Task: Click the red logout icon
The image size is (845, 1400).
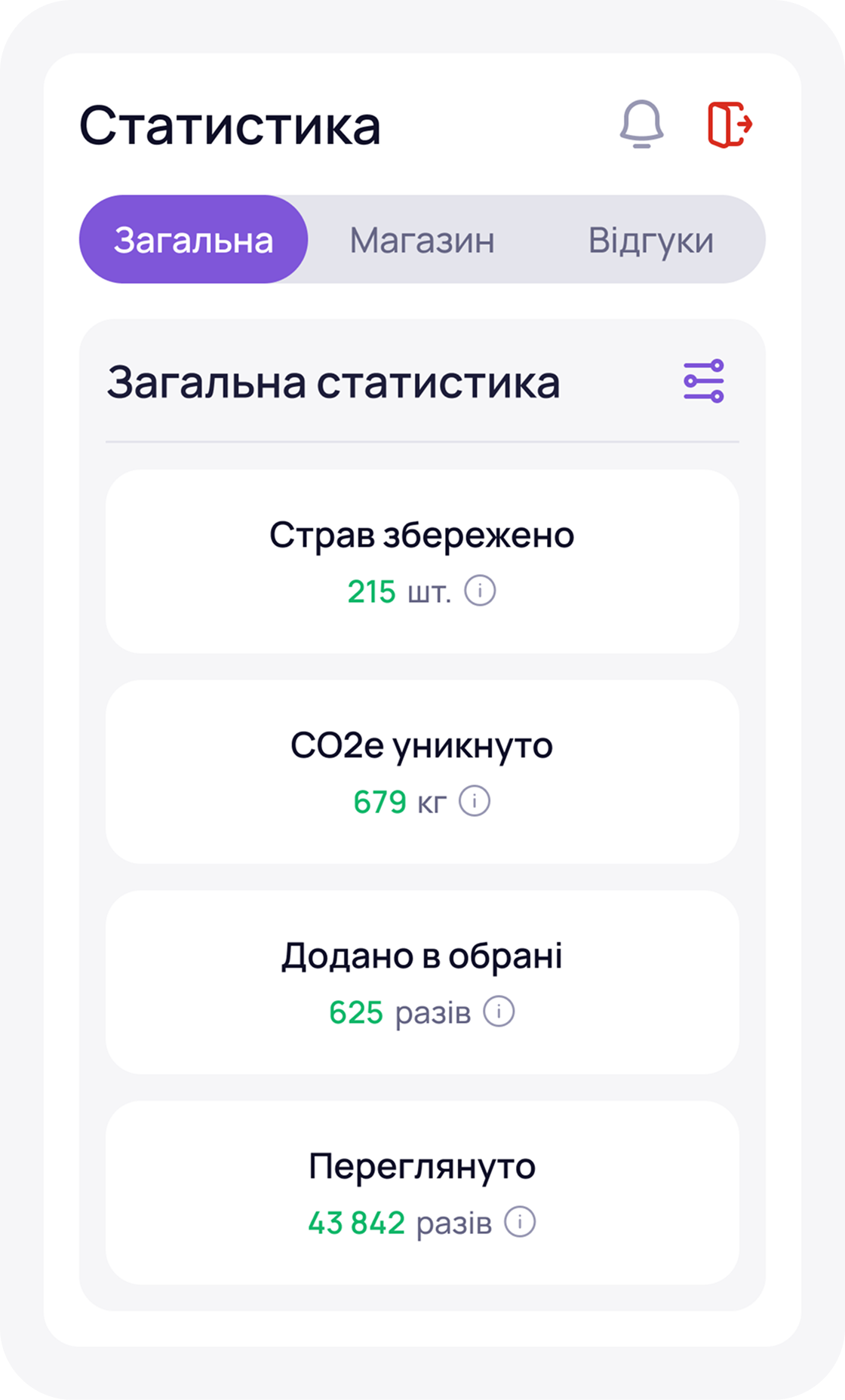Action: pos(730,126)
